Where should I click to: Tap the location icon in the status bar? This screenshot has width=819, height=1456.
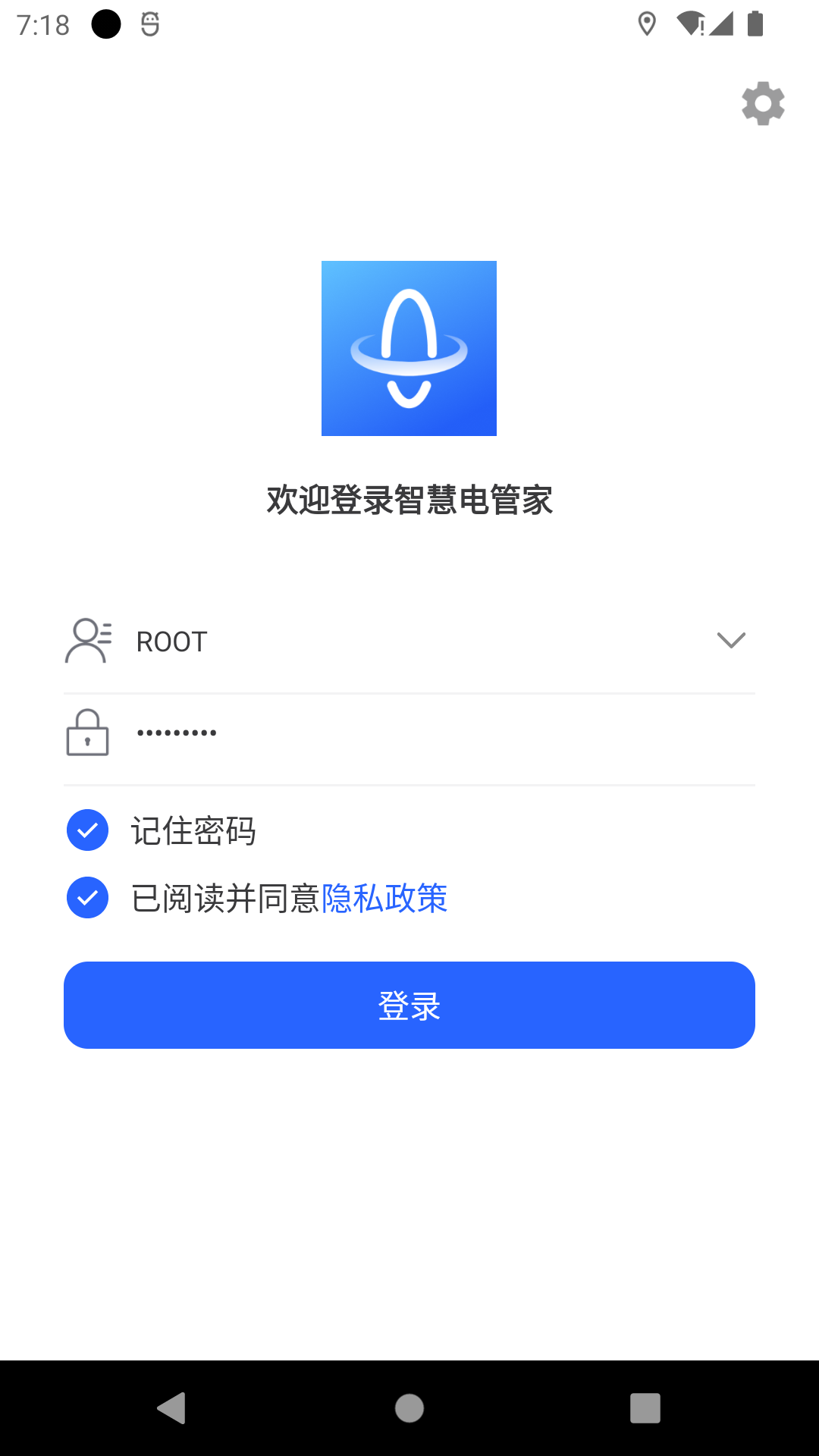click(x=646, y=24)
